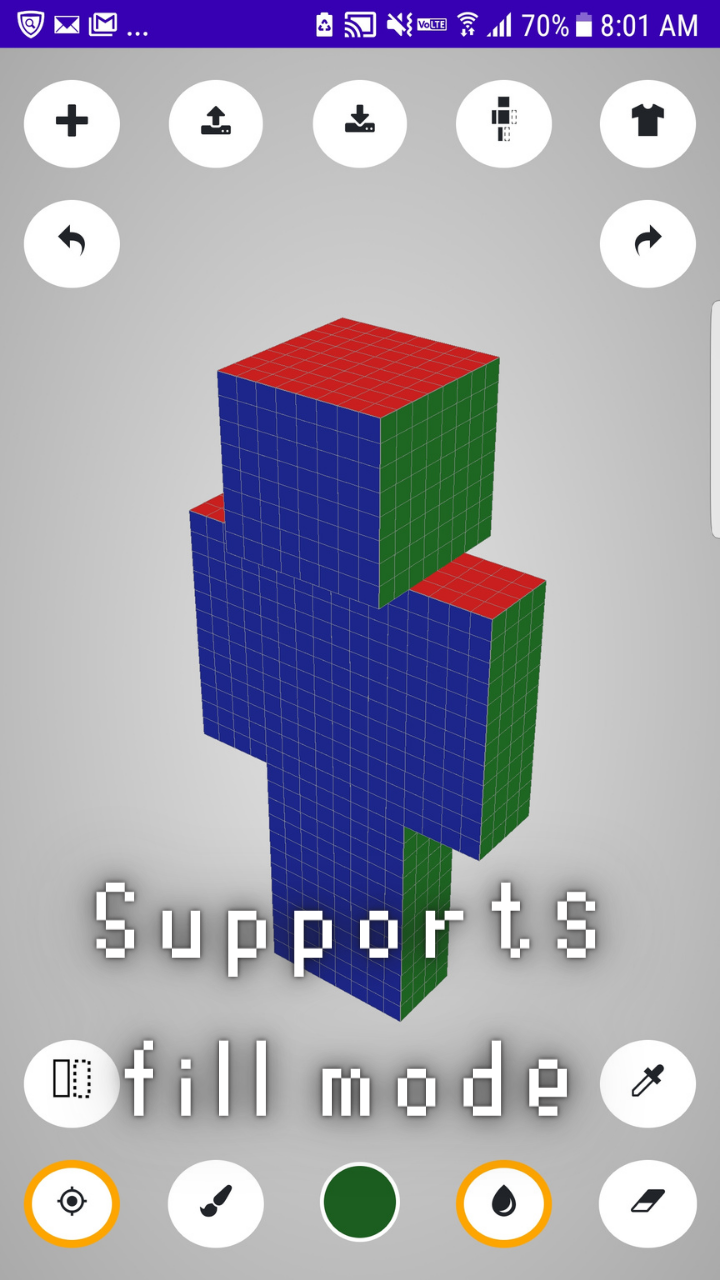Save the skin using the download icon
The image size is (720, 1280).
[360, 124]
